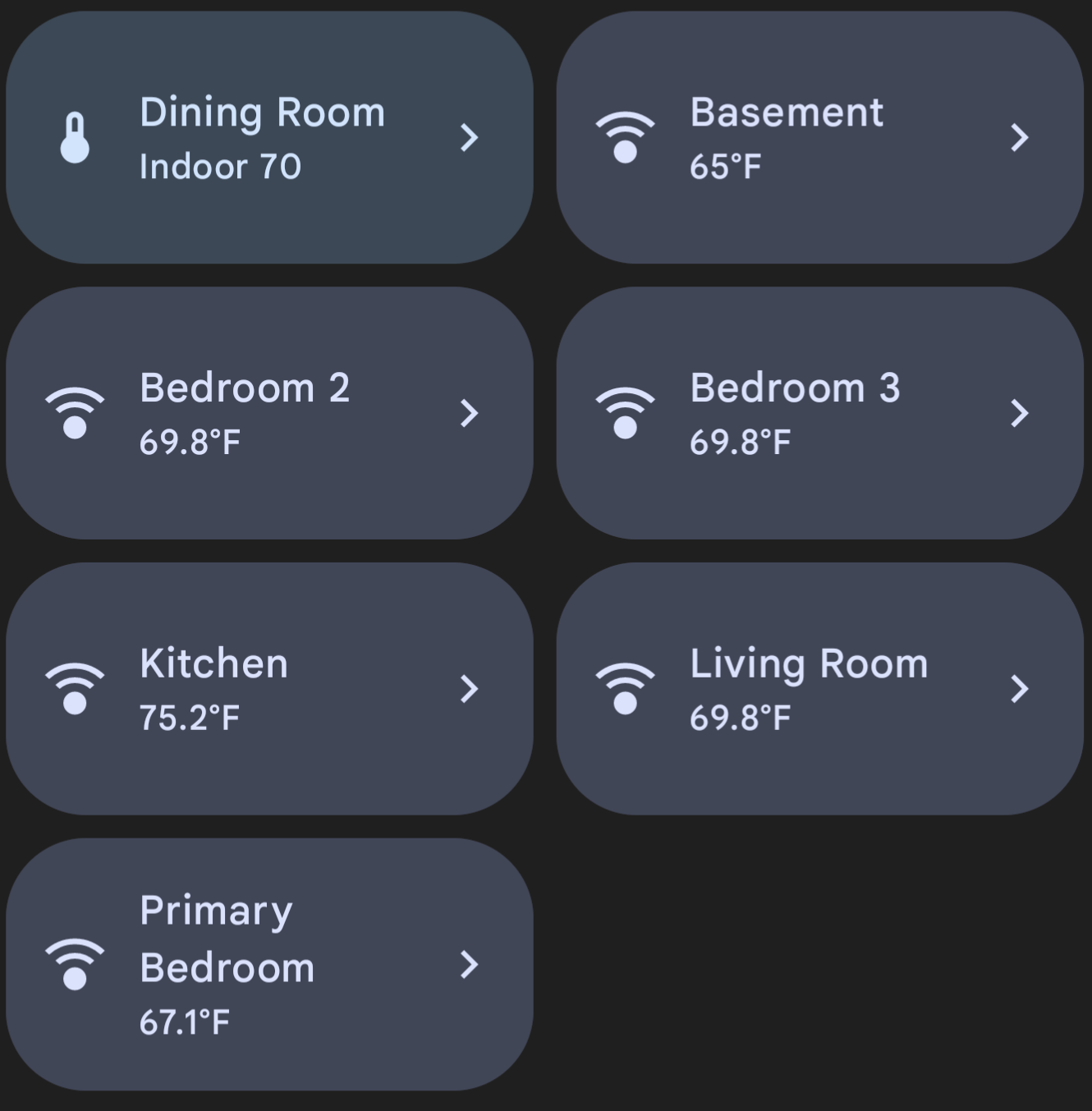
Task: Open the Basement sensor card
Action: pos(819,138)
